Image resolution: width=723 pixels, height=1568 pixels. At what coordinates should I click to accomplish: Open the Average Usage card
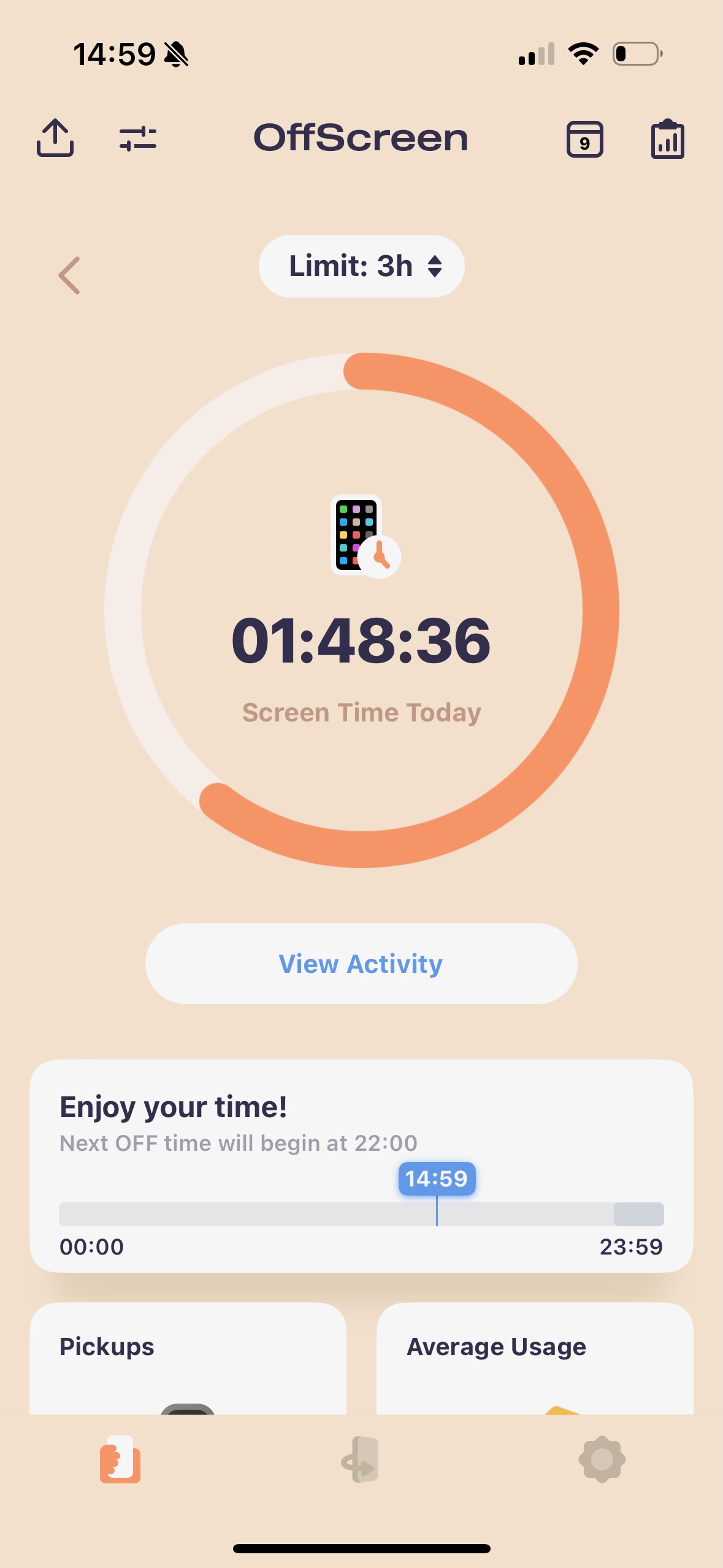point(535,1358)
